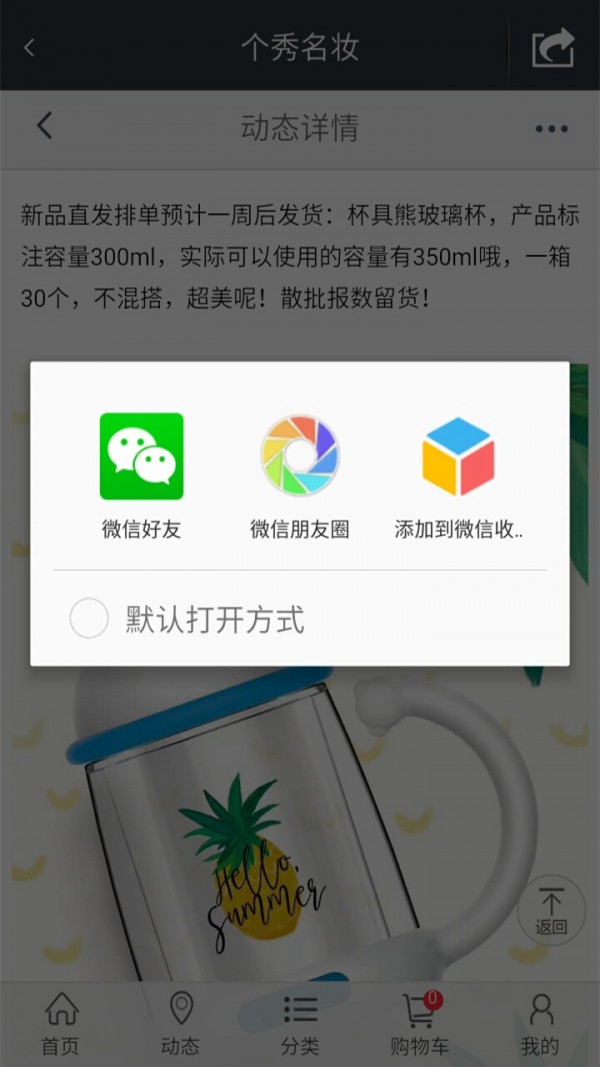Go to the 我的 tab
The height and width of the screenshot is (1067, 600).
pyautogui.click(x=540, y=1024)
